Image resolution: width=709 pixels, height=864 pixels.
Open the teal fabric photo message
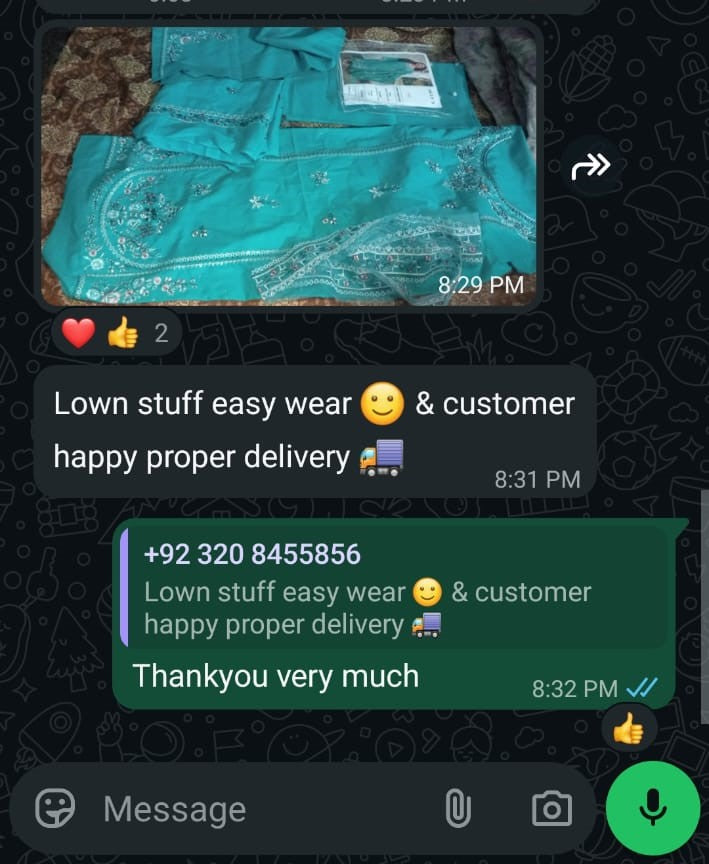pyautogui.click(x=288, y=165)
